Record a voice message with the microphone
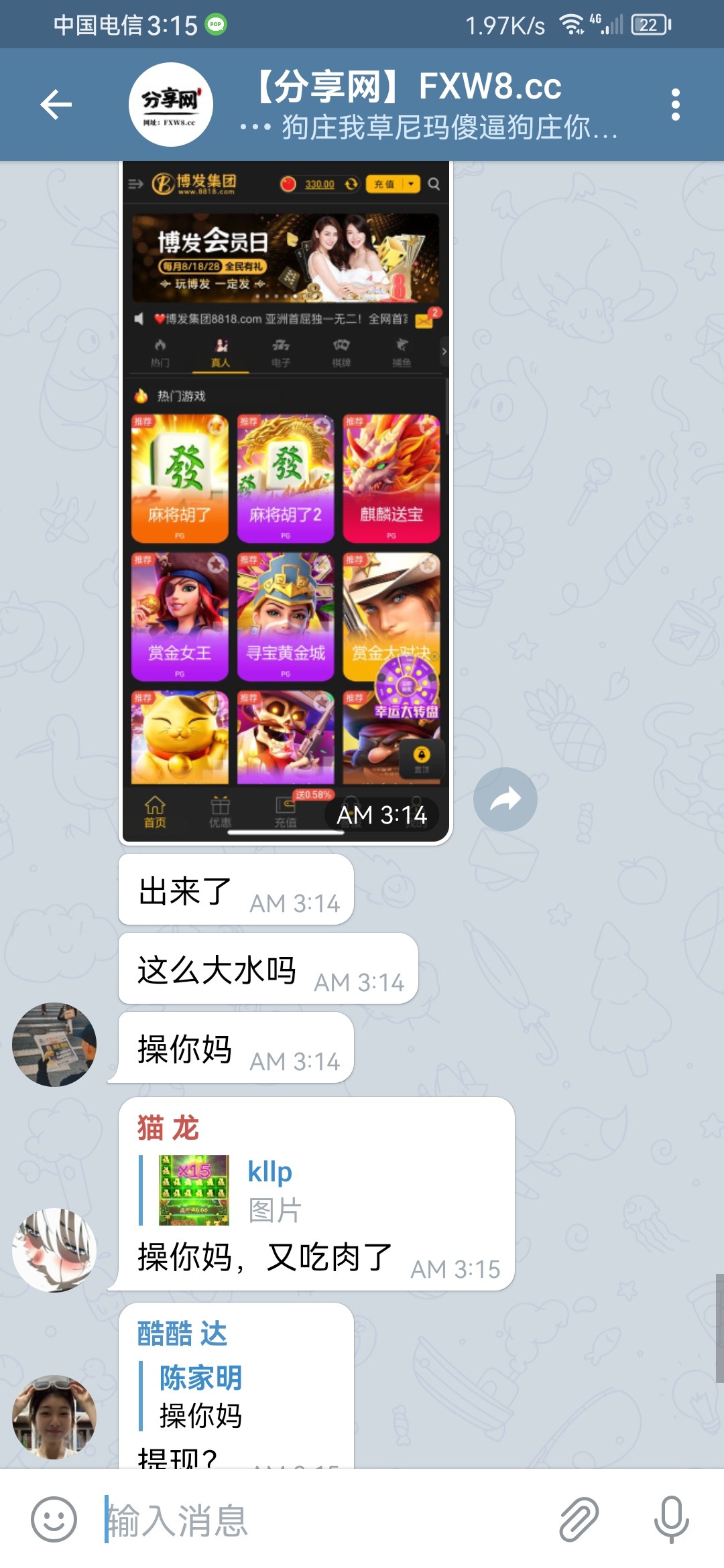The image size is (724, 1568). point(671,1520)
